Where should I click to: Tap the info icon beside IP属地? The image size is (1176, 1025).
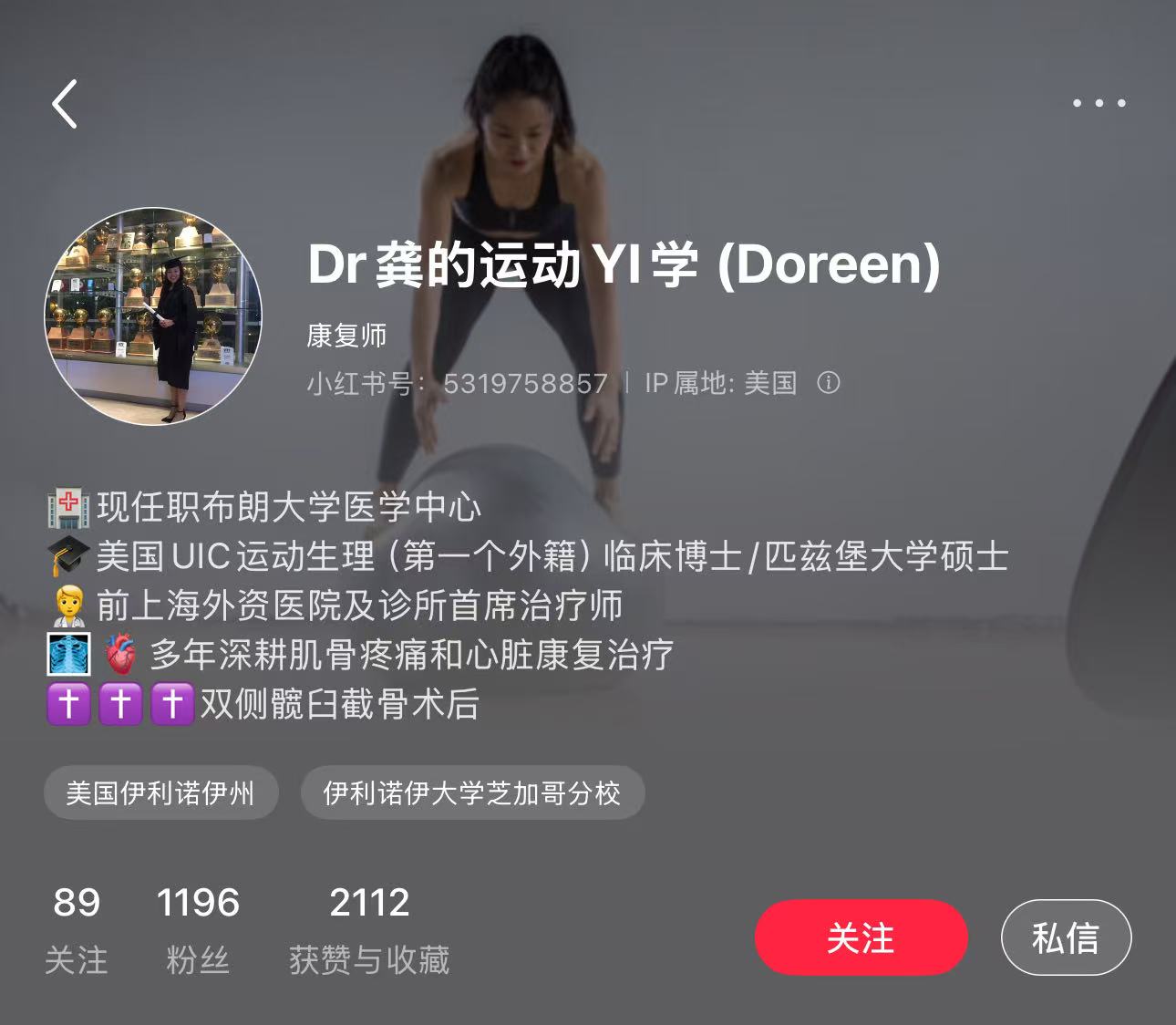click(828, 382)
